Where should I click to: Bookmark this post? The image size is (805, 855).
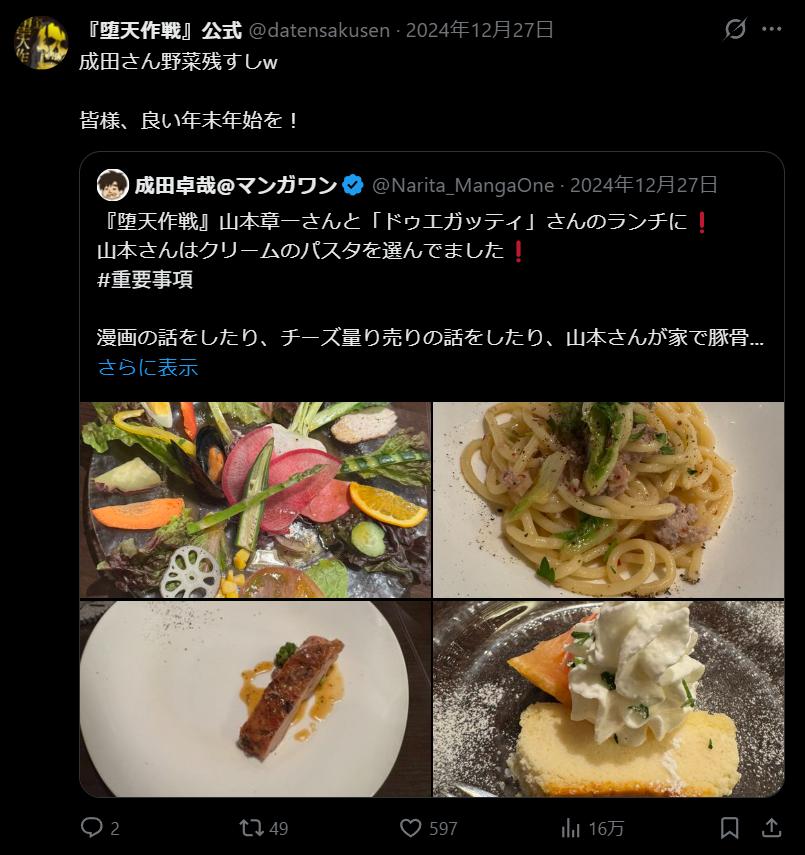[730, 828]
